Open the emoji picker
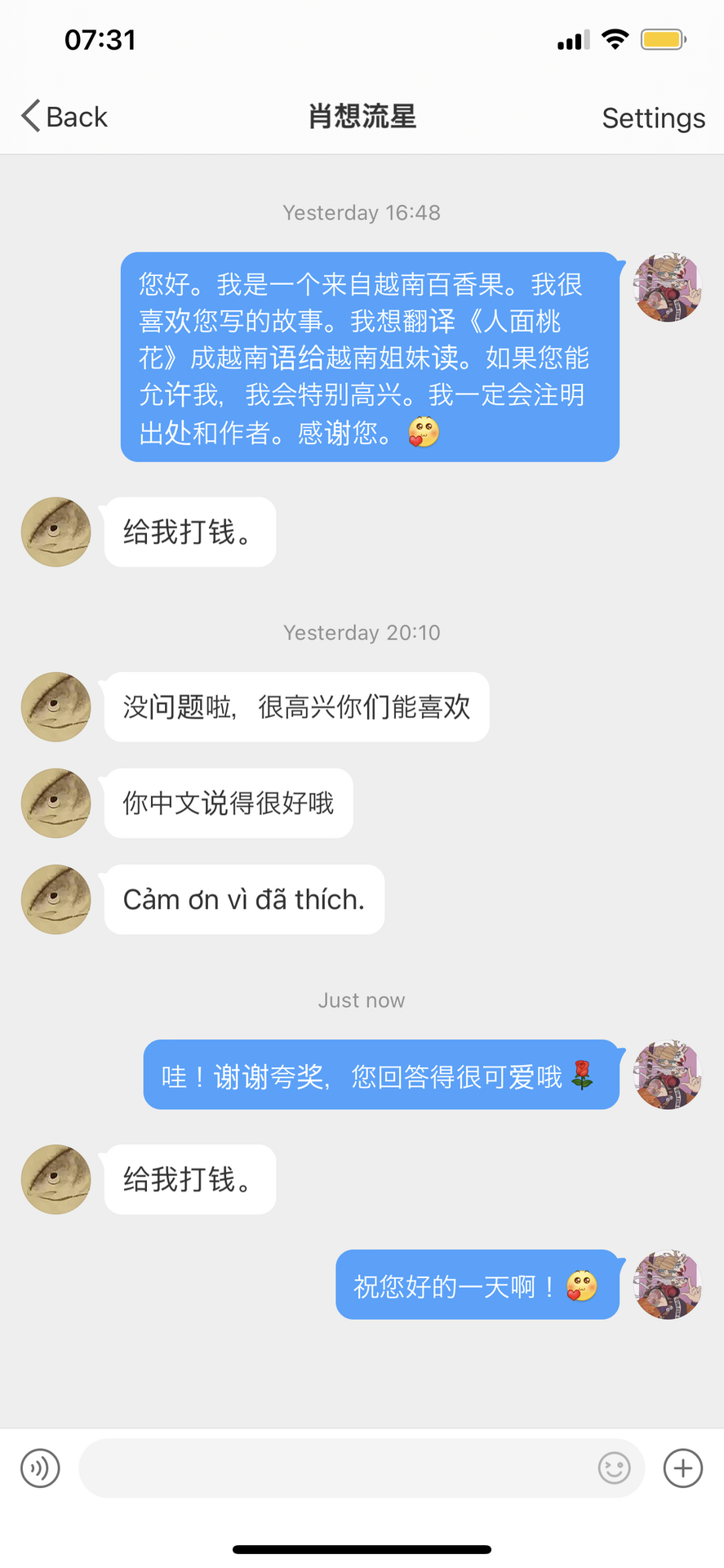Screen dimensions: 724x1568 [x=614, y=1468]
